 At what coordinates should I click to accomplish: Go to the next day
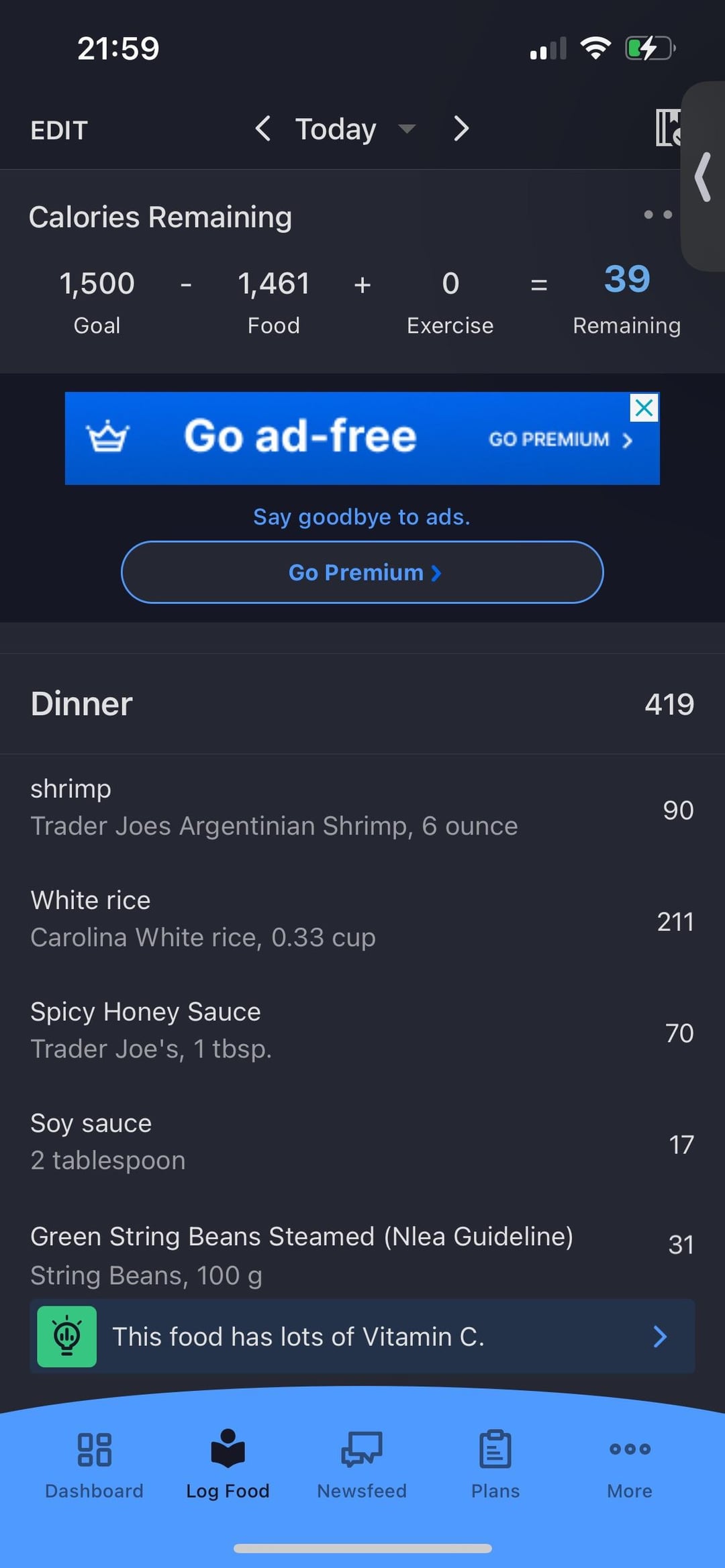click(x=461, y=128)
